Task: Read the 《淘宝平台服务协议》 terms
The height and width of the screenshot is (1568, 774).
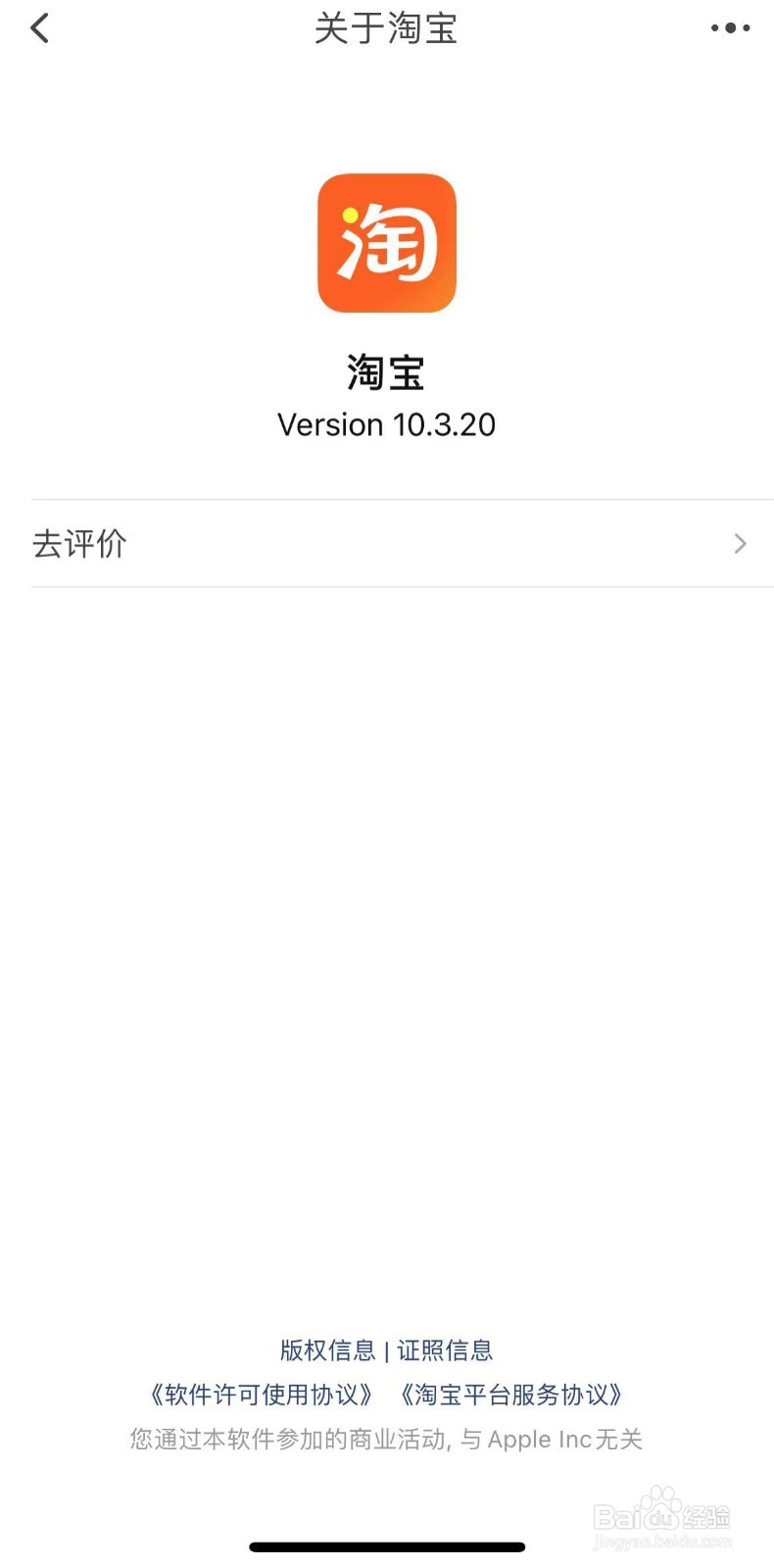Action: pos(512,1395)
